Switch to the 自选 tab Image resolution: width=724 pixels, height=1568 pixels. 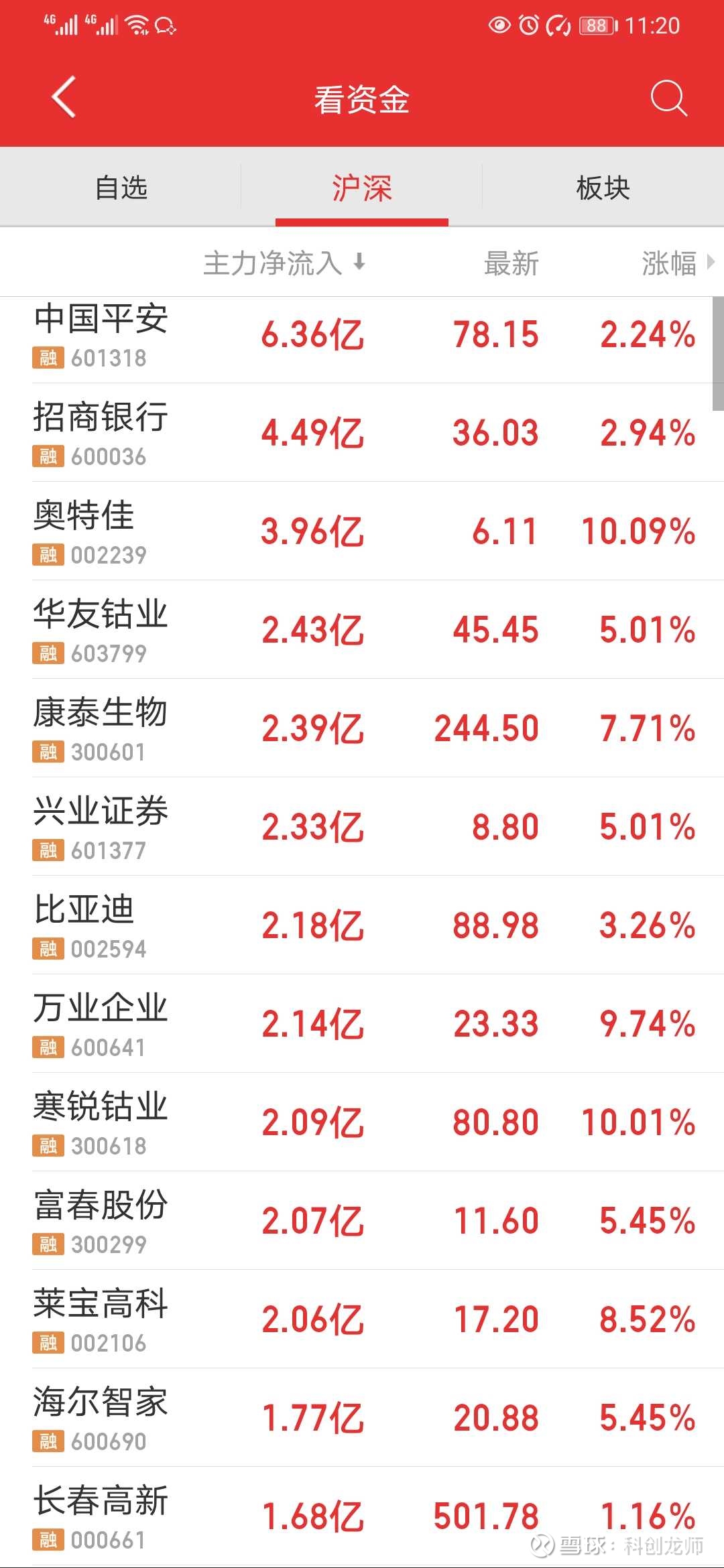(119, 188)
